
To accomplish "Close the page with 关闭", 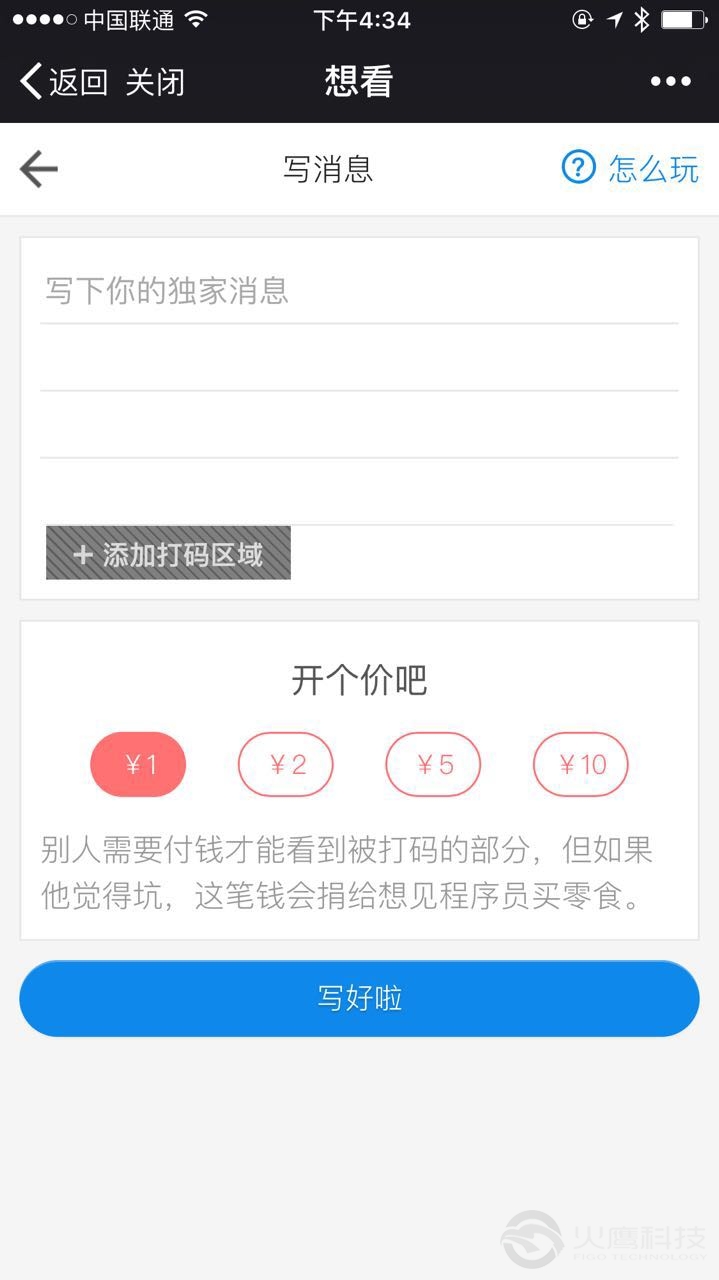I will click(x=155, y=82).
